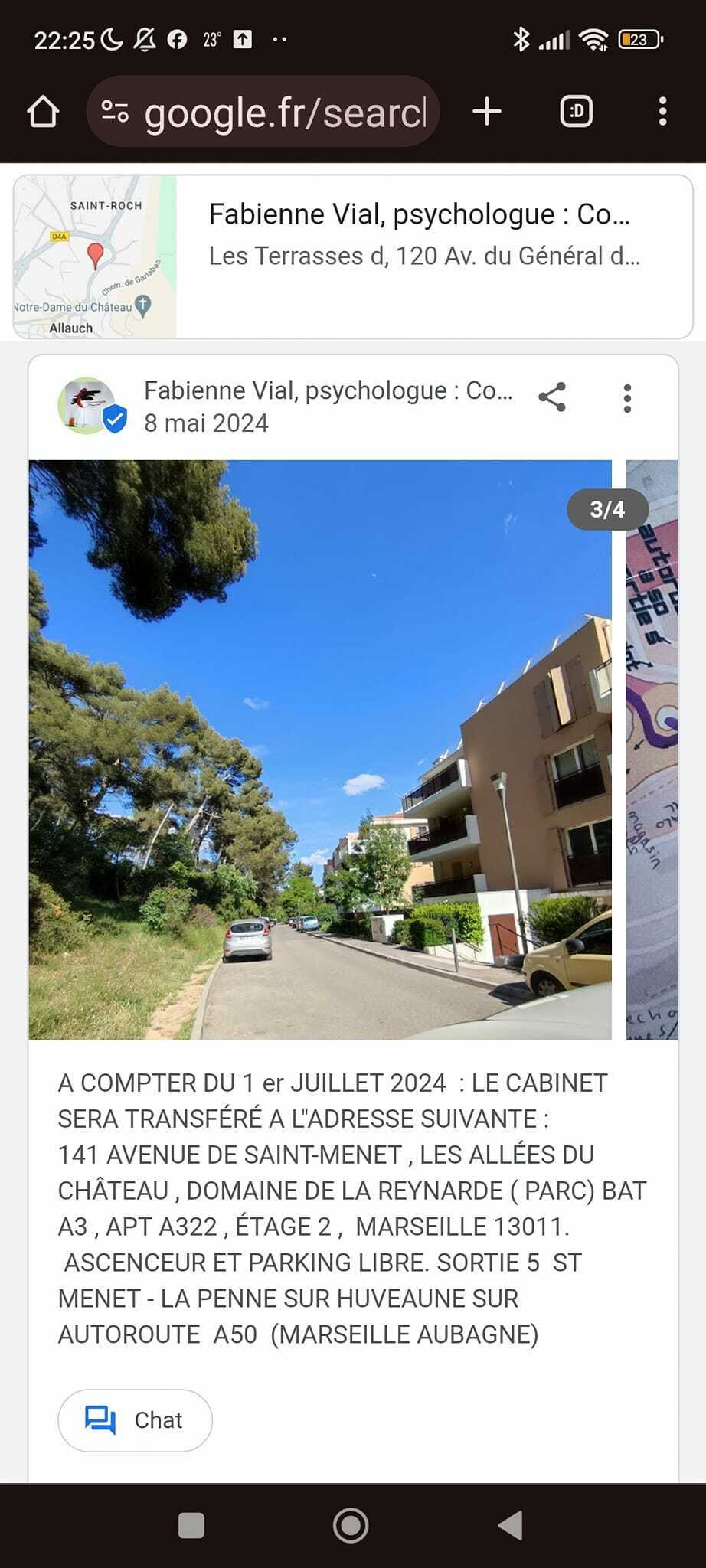Go back with the system back button
This screenshot has width=706, height=1568.
tap(511, 1525)
